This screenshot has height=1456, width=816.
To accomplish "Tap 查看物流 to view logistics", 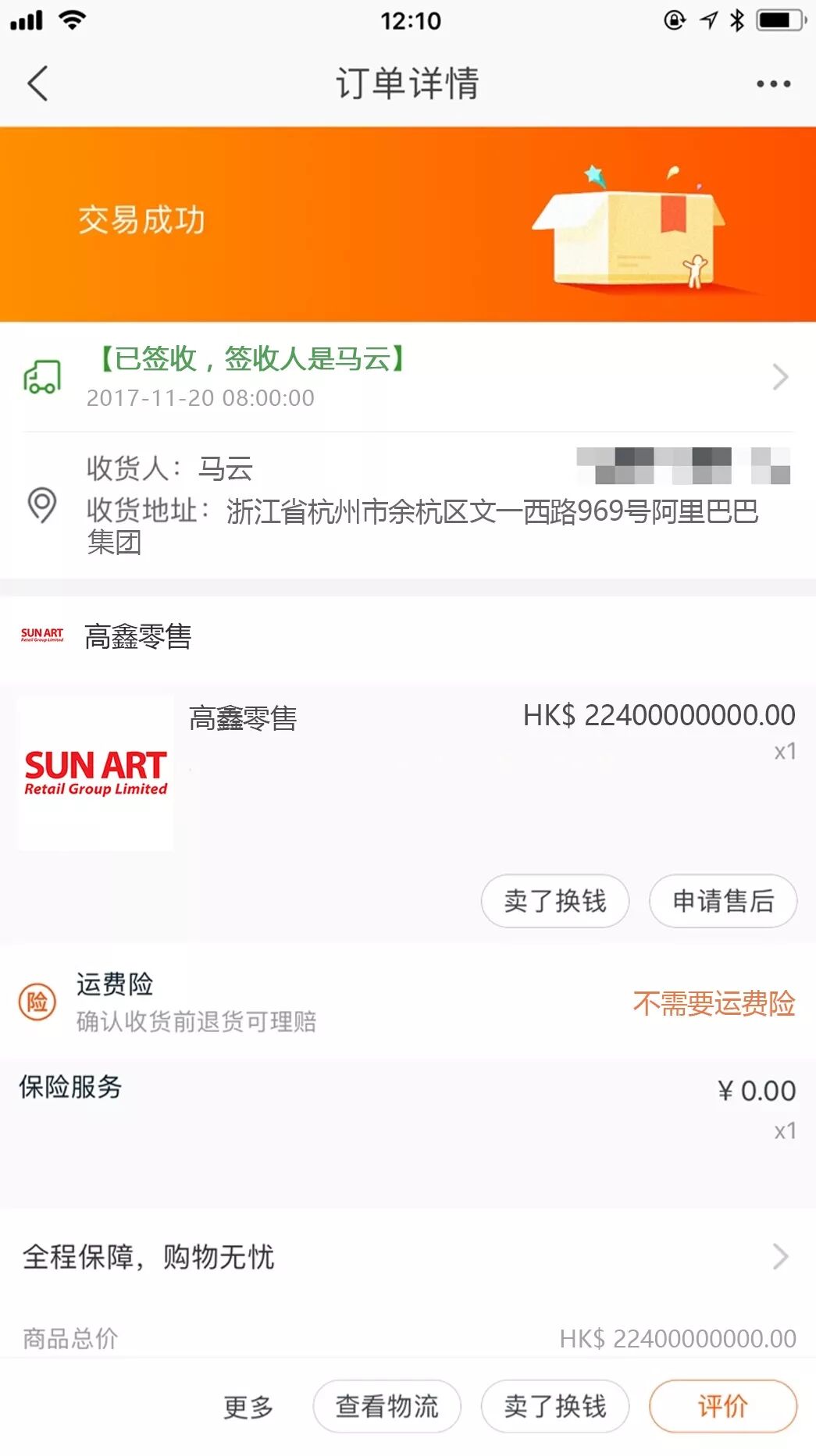I will click(387, 1407).
